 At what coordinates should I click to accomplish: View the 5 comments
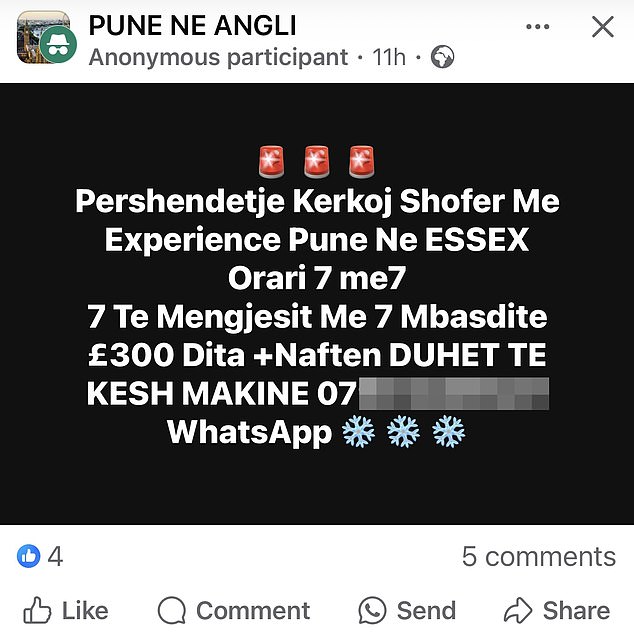pos(538,557)
